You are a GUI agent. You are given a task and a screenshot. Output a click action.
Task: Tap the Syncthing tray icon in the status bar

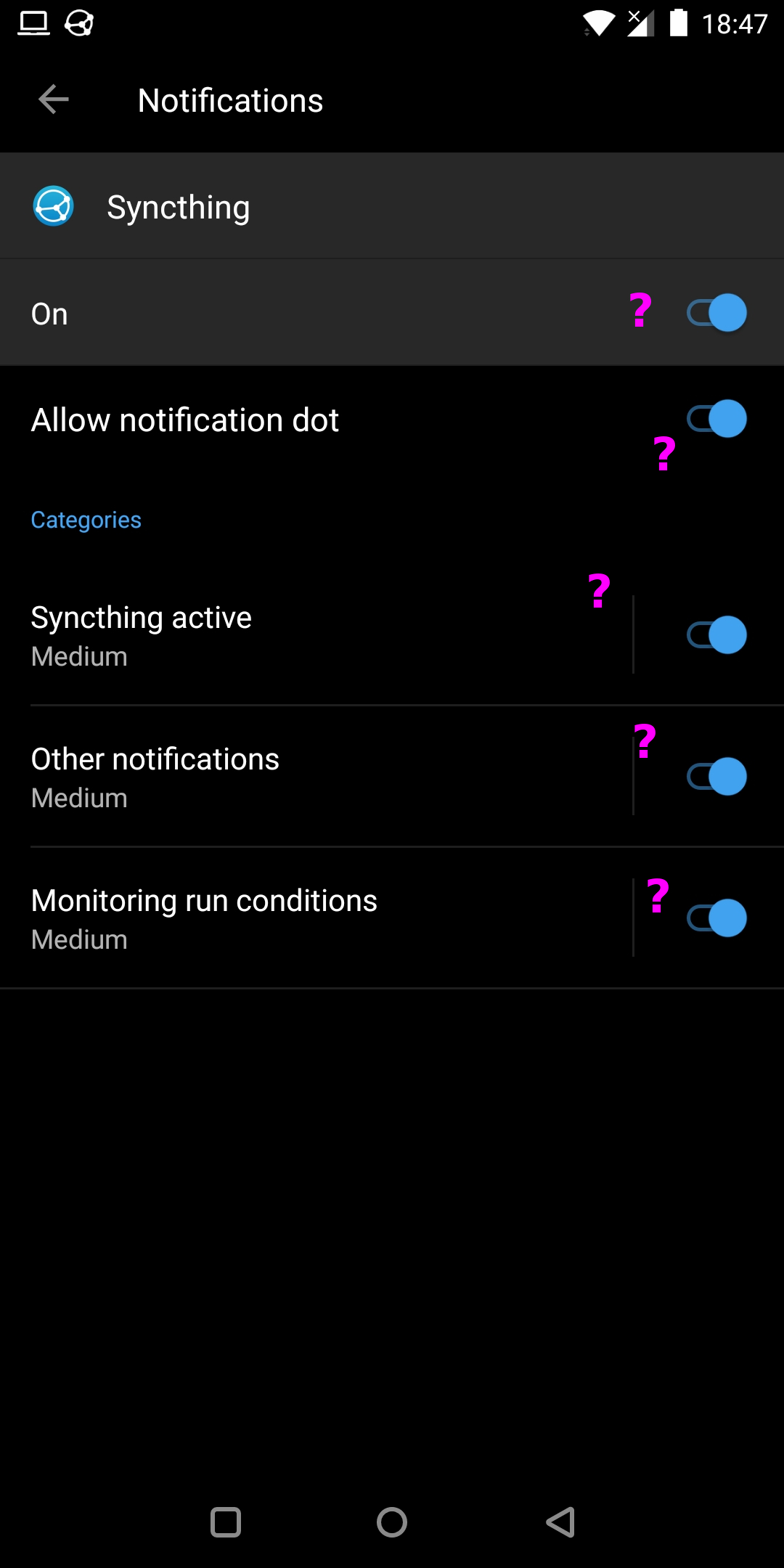point(78,23)
